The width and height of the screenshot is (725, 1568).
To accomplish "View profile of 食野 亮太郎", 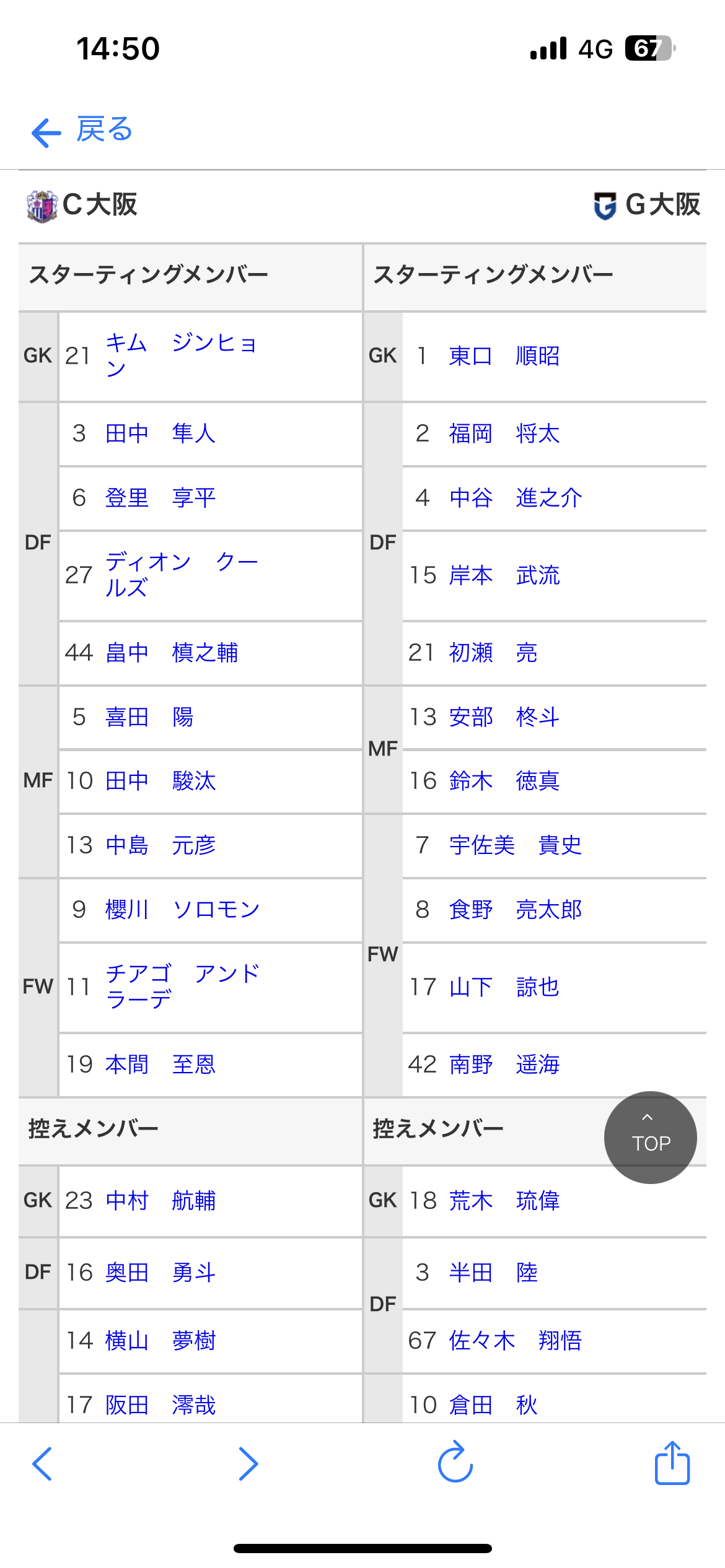I will pos(516,910).
